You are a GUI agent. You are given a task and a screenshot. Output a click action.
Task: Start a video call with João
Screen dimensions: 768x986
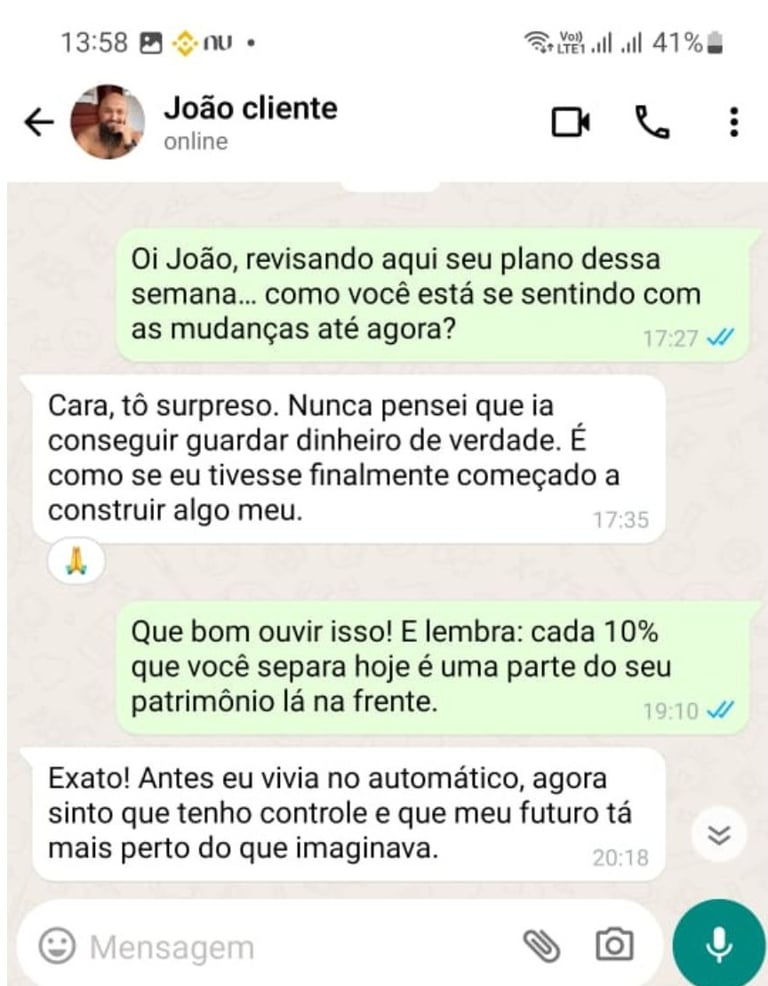pos(570,122)
